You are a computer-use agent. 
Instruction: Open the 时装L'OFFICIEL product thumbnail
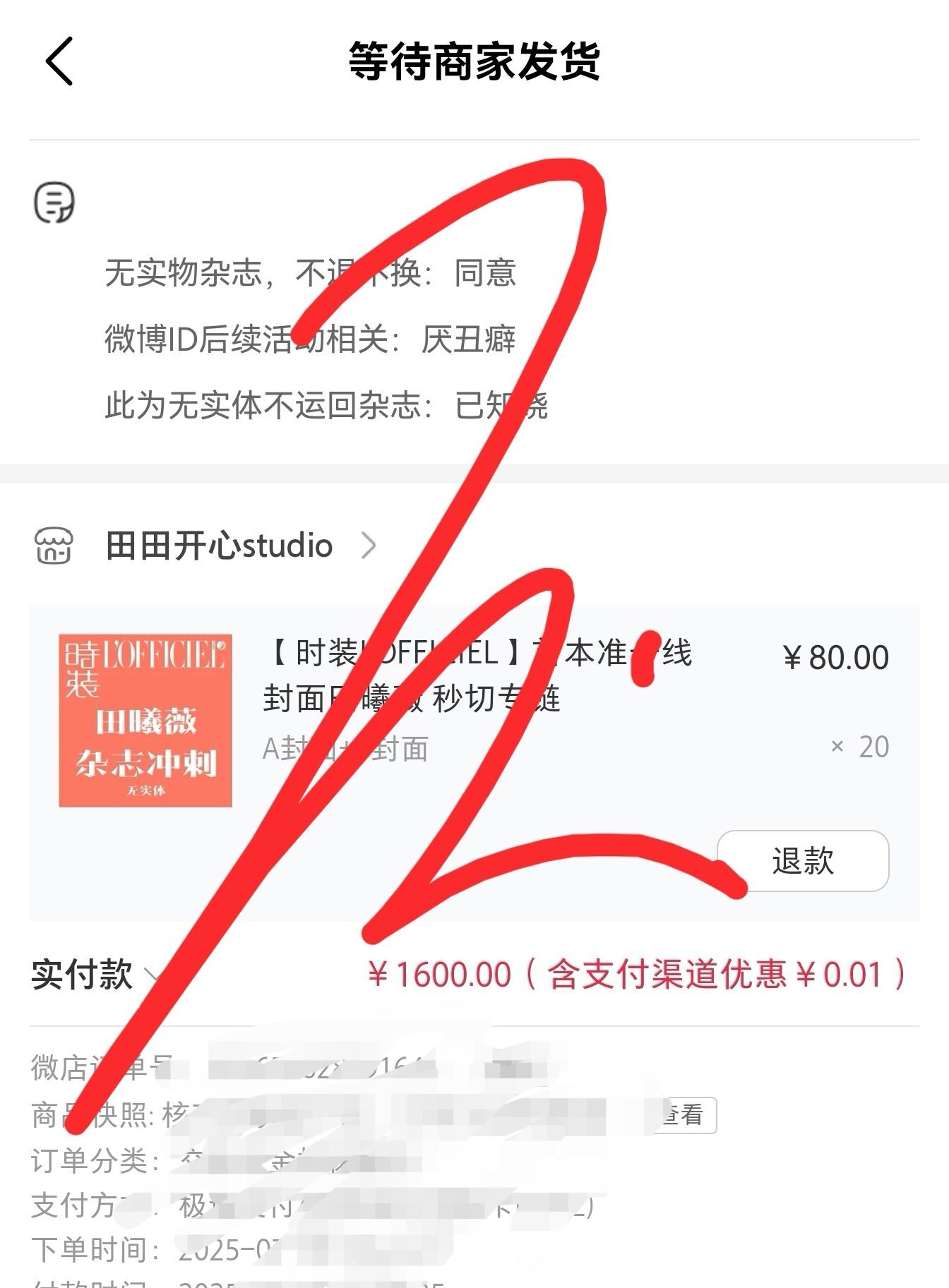pyautogui.click(x=145, y=721)
